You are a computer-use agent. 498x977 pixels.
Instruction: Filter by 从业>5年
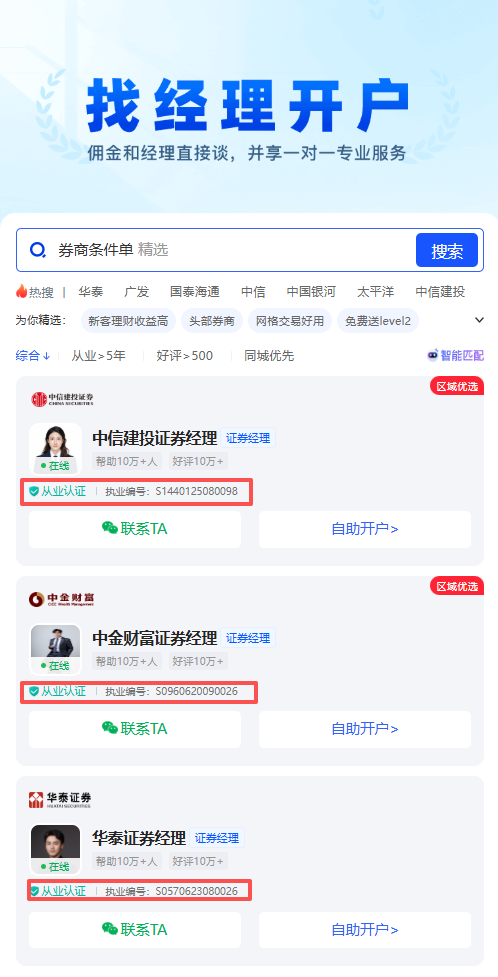[98, 356]
